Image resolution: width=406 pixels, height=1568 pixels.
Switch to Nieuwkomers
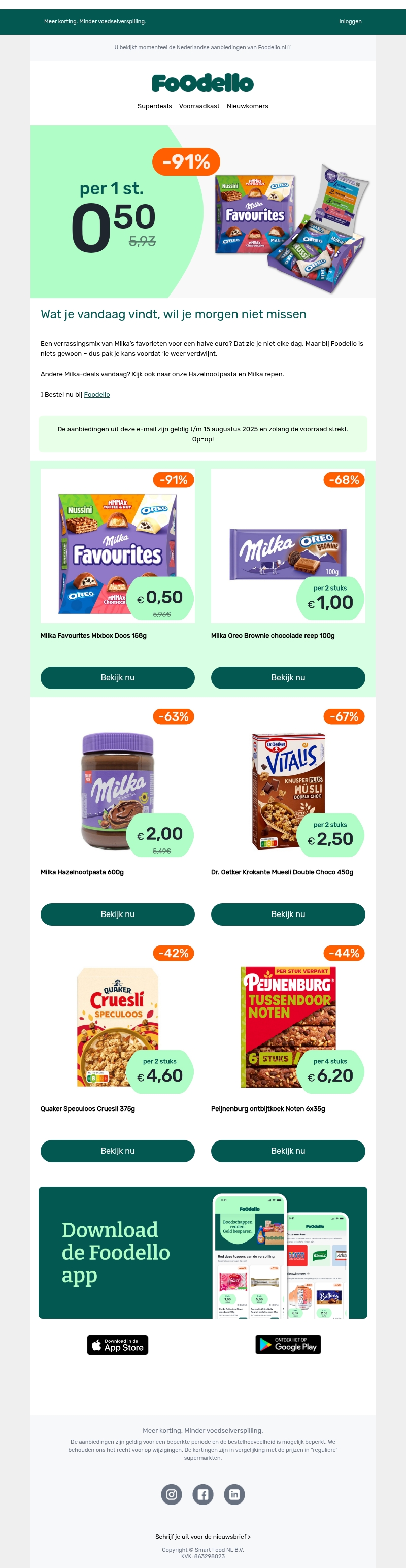[247, 106]
